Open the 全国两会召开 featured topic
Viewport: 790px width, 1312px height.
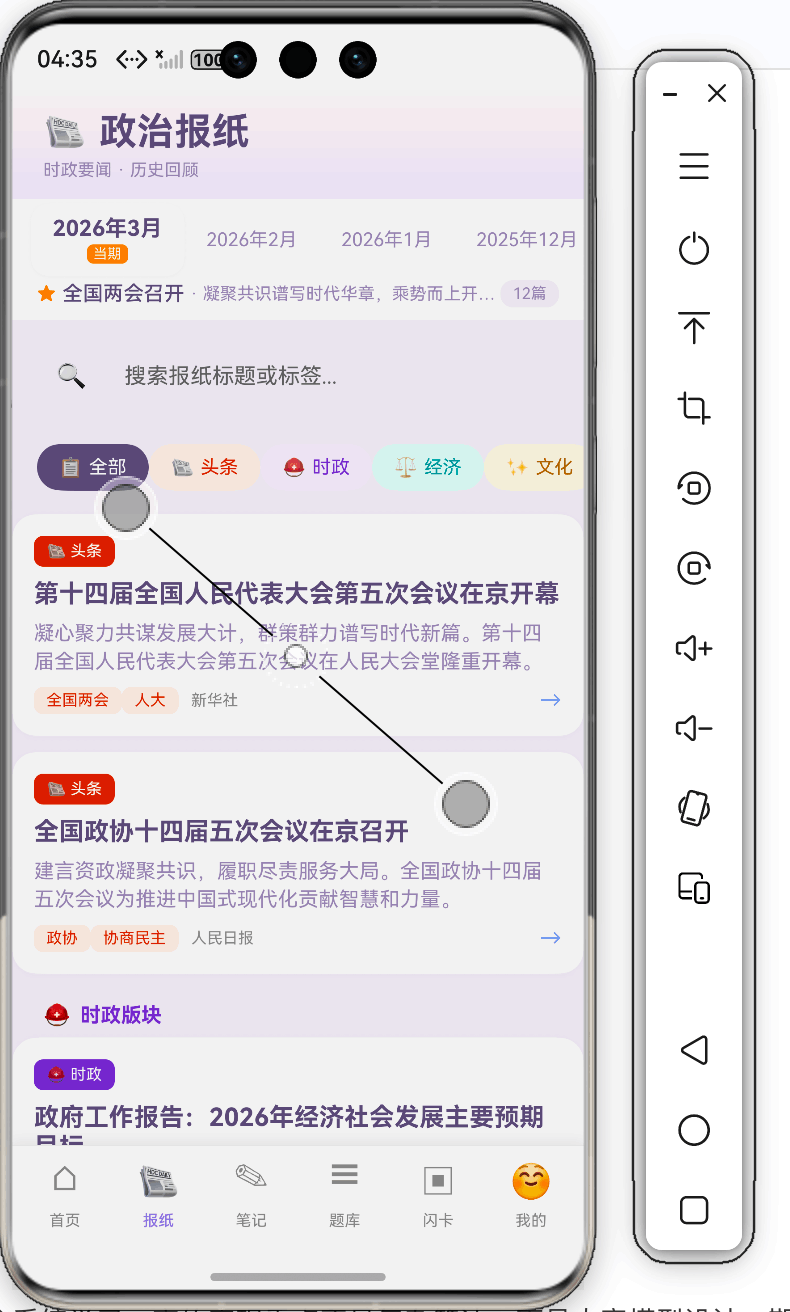pyautogui.click(x=298, y=294)
